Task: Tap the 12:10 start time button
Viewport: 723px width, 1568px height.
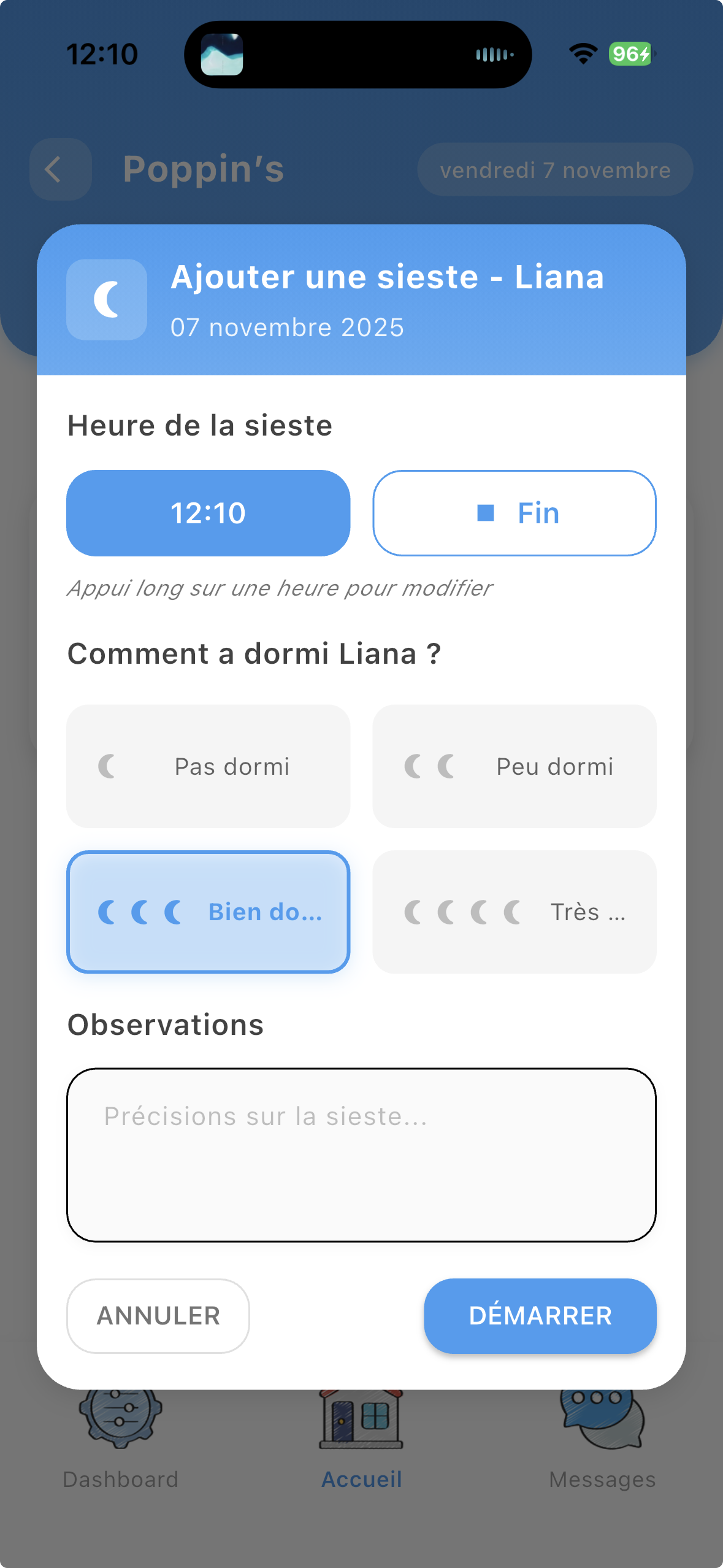Action: (x=208, y=513)
